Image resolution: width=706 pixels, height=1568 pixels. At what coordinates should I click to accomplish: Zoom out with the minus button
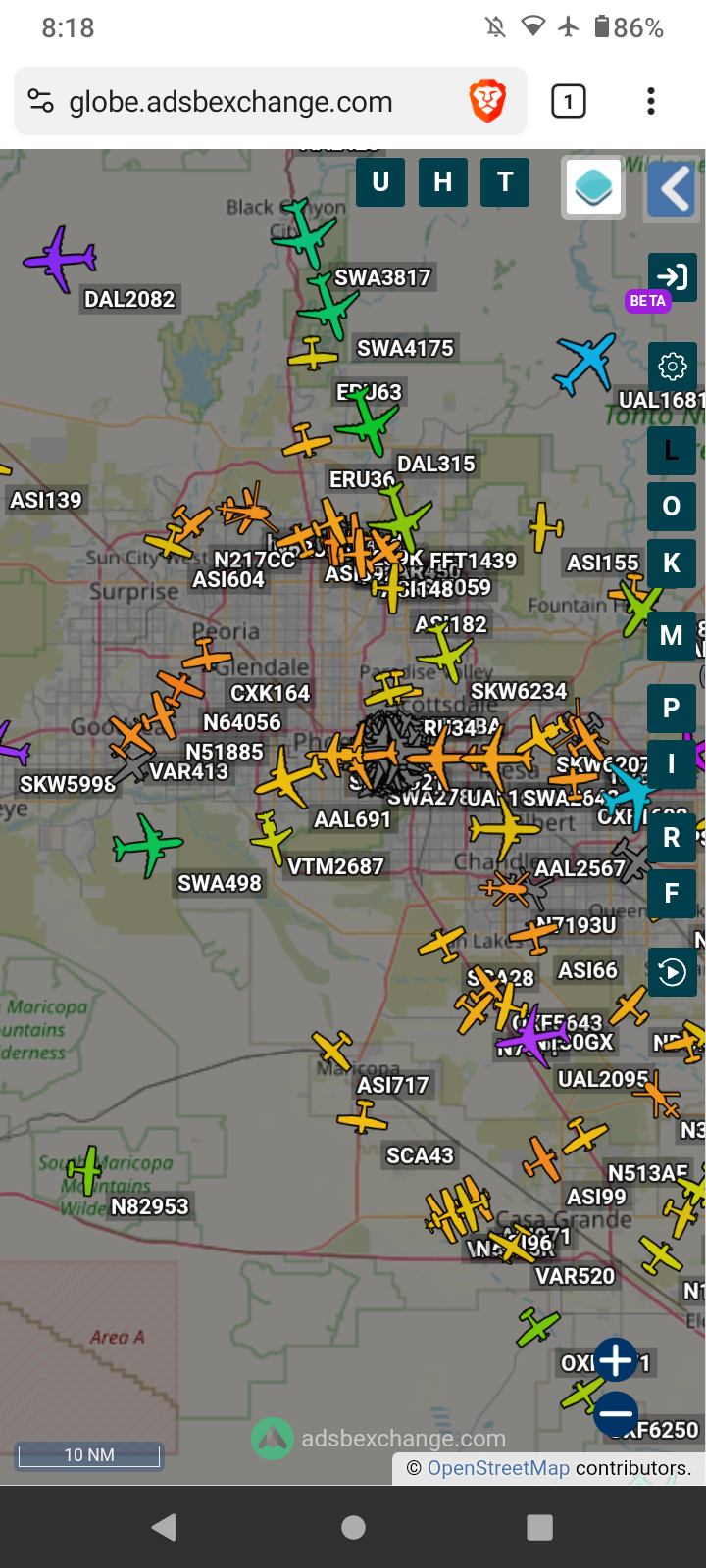616,1413
